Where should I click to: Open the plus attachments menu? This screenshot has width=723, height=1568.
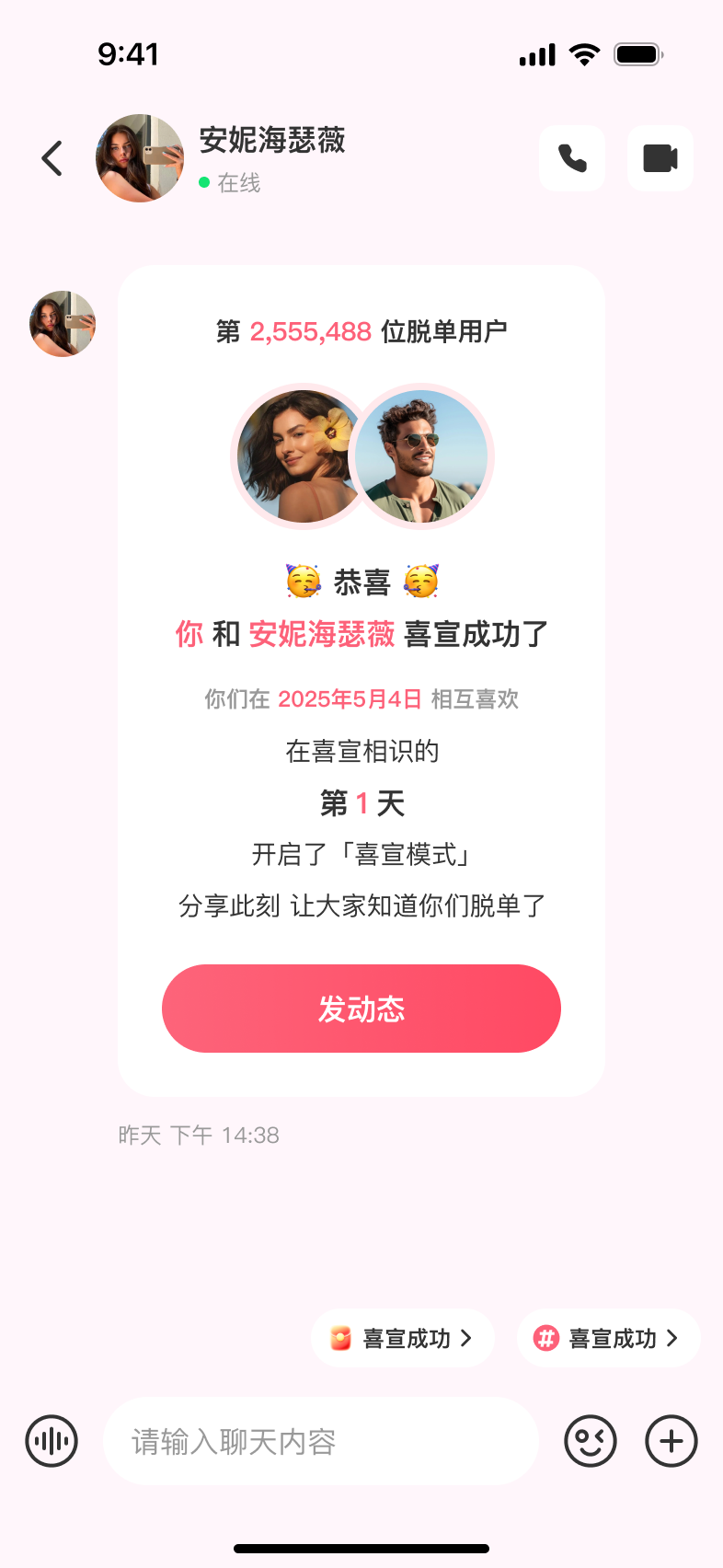click(x=671, y=1441)
